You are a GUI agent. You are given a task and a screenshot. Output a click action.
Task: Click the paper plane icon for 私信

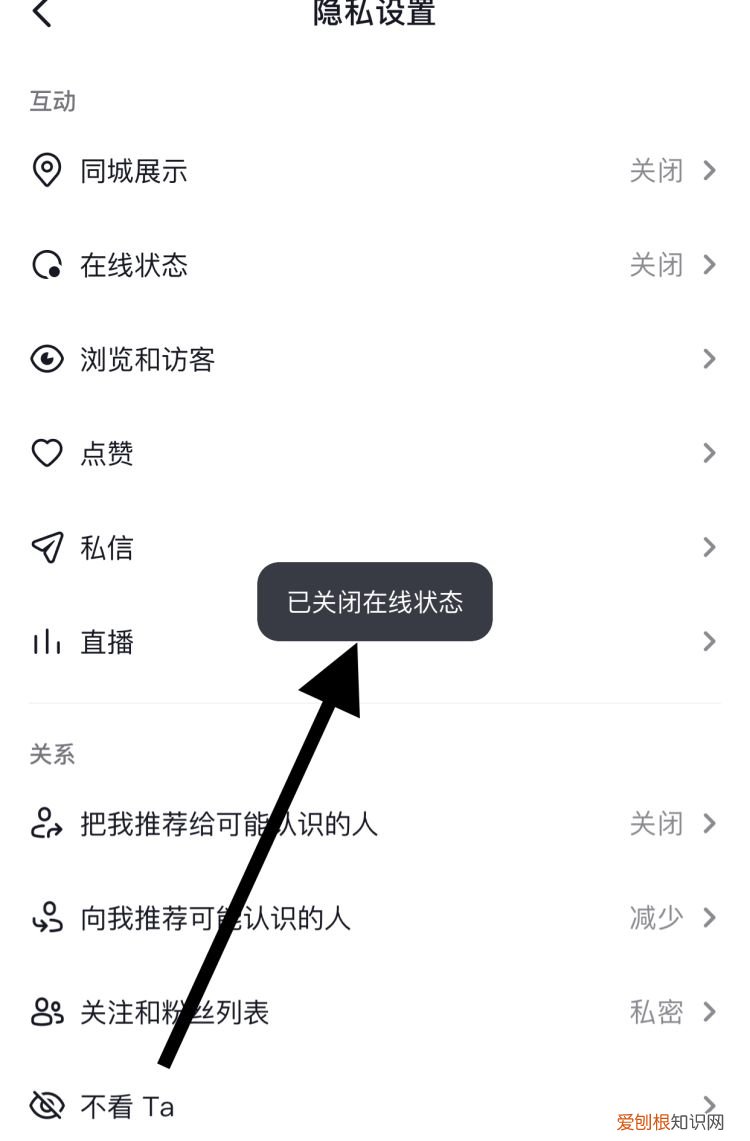[x=46, y=547]
